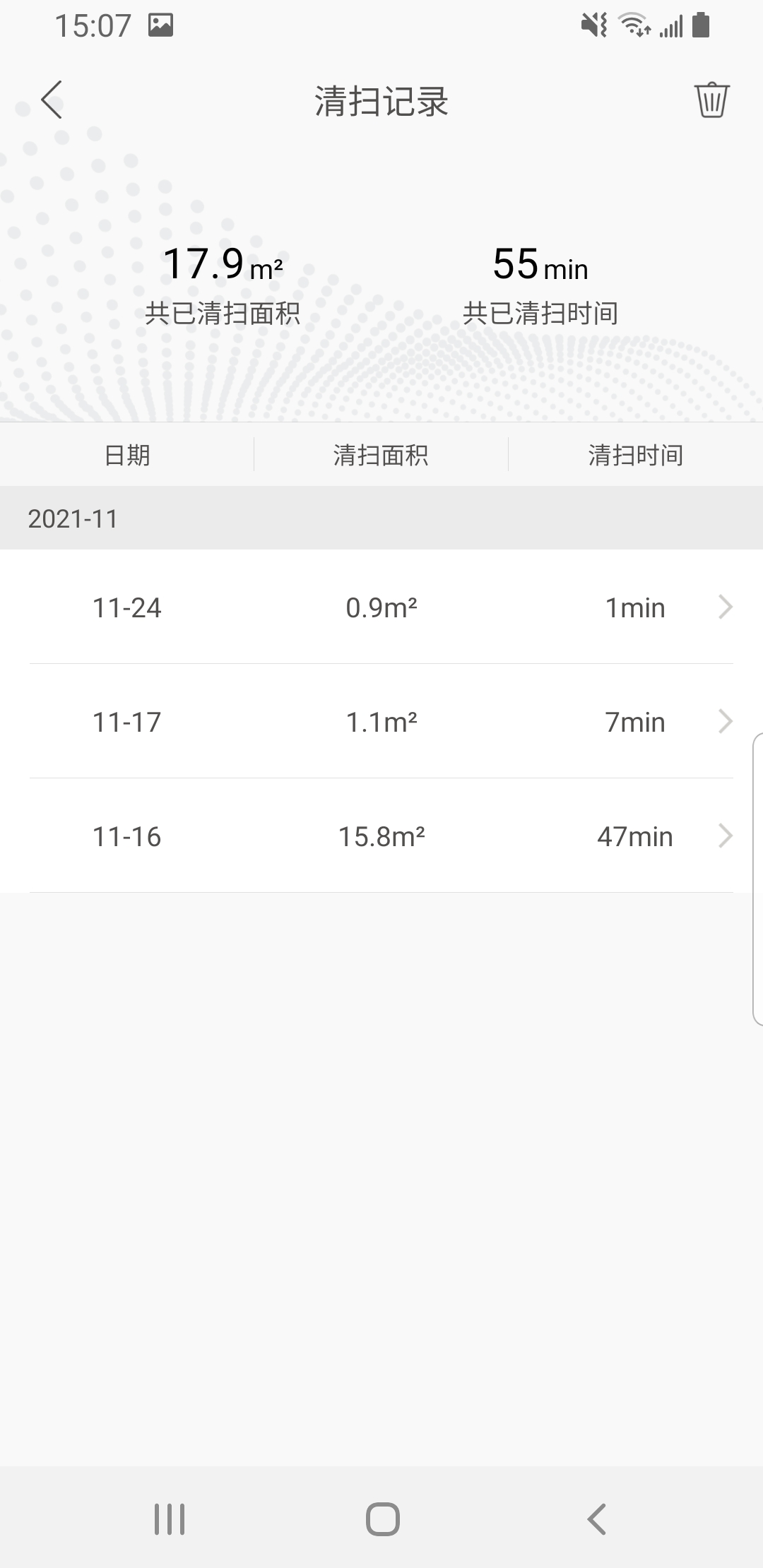763x1568 pixels.
Task: Tap the 2021-11 month group row
Action: pos(381,519)
